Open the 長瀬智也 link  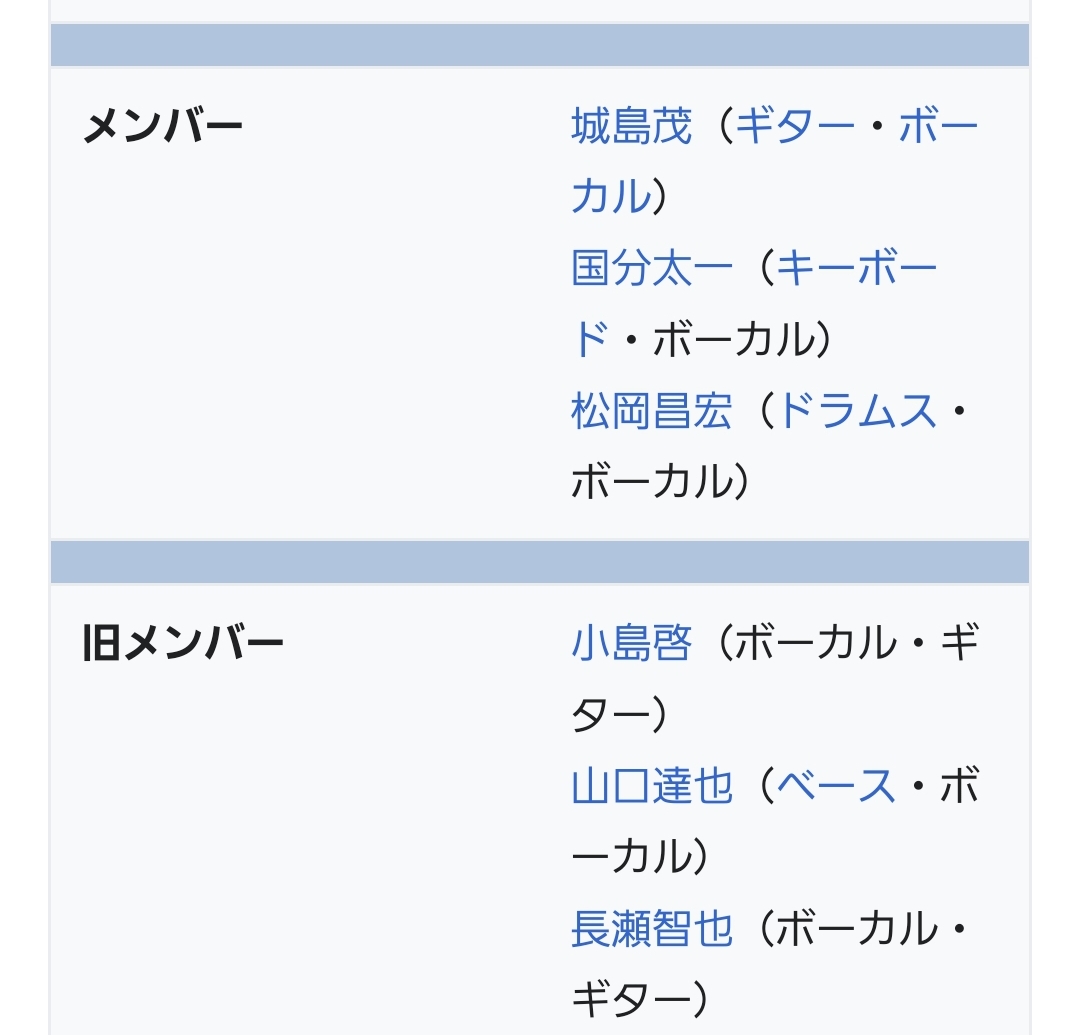coord(651,928)
